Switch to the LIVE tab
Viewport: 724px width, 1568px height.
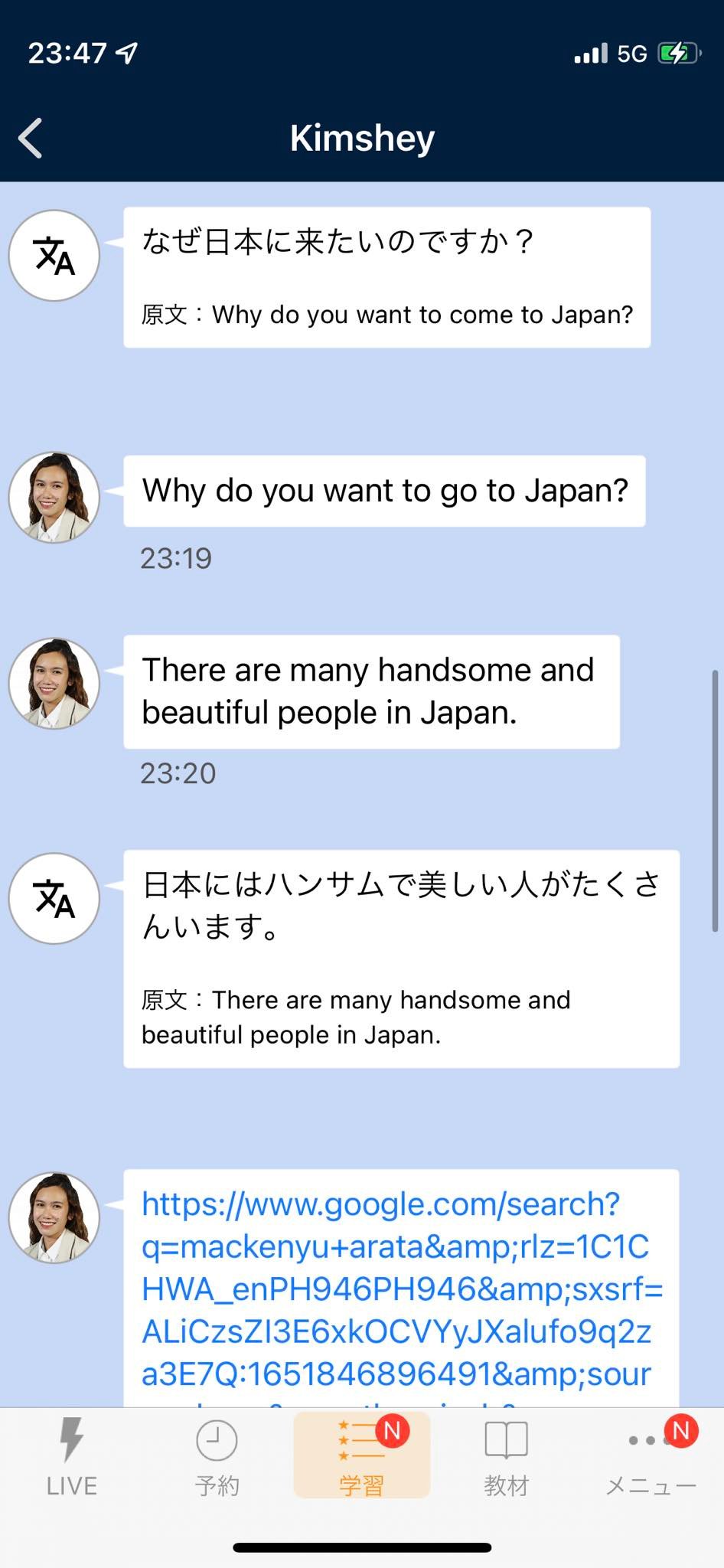point(72,1456)
